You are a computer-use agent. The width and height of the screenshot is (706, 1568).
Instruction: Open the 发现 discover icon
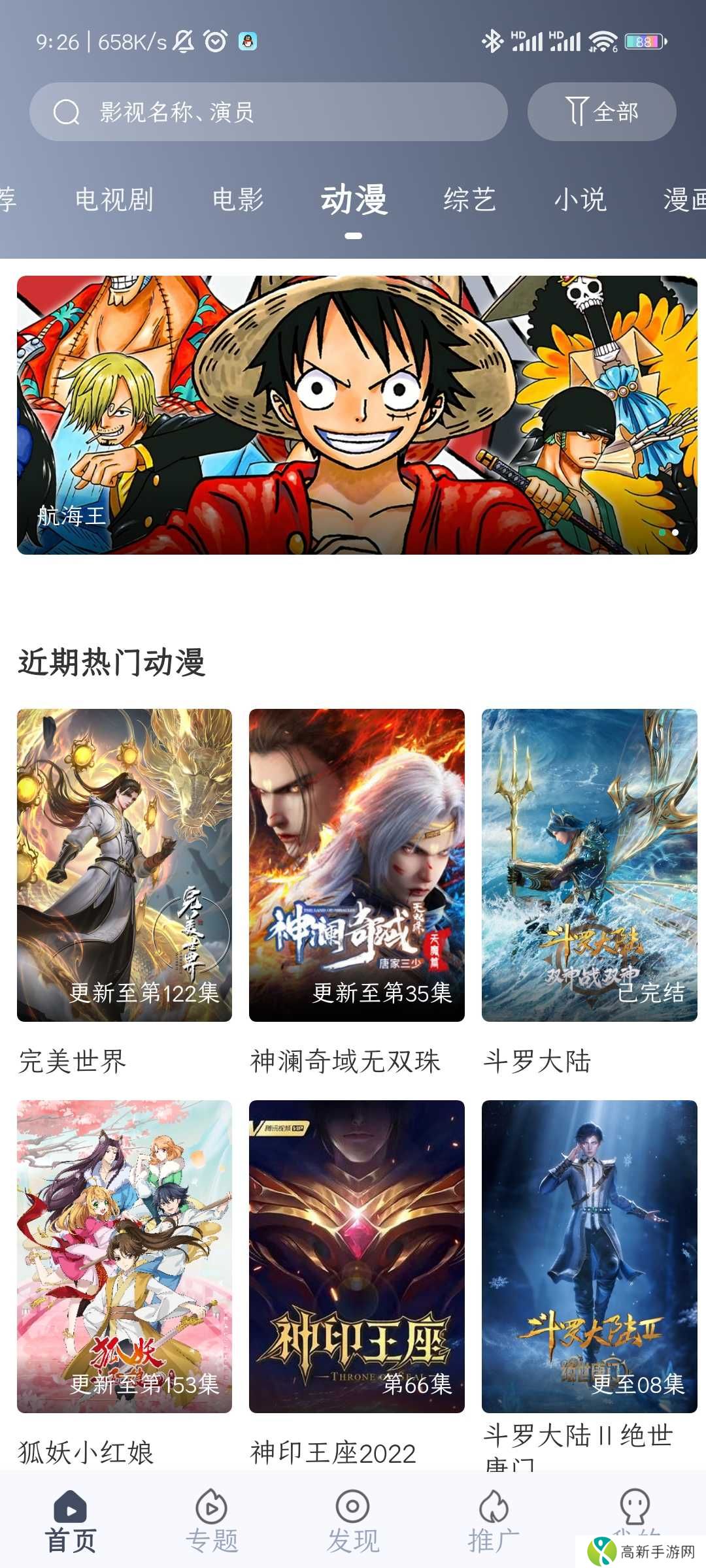coord(353,1503)
